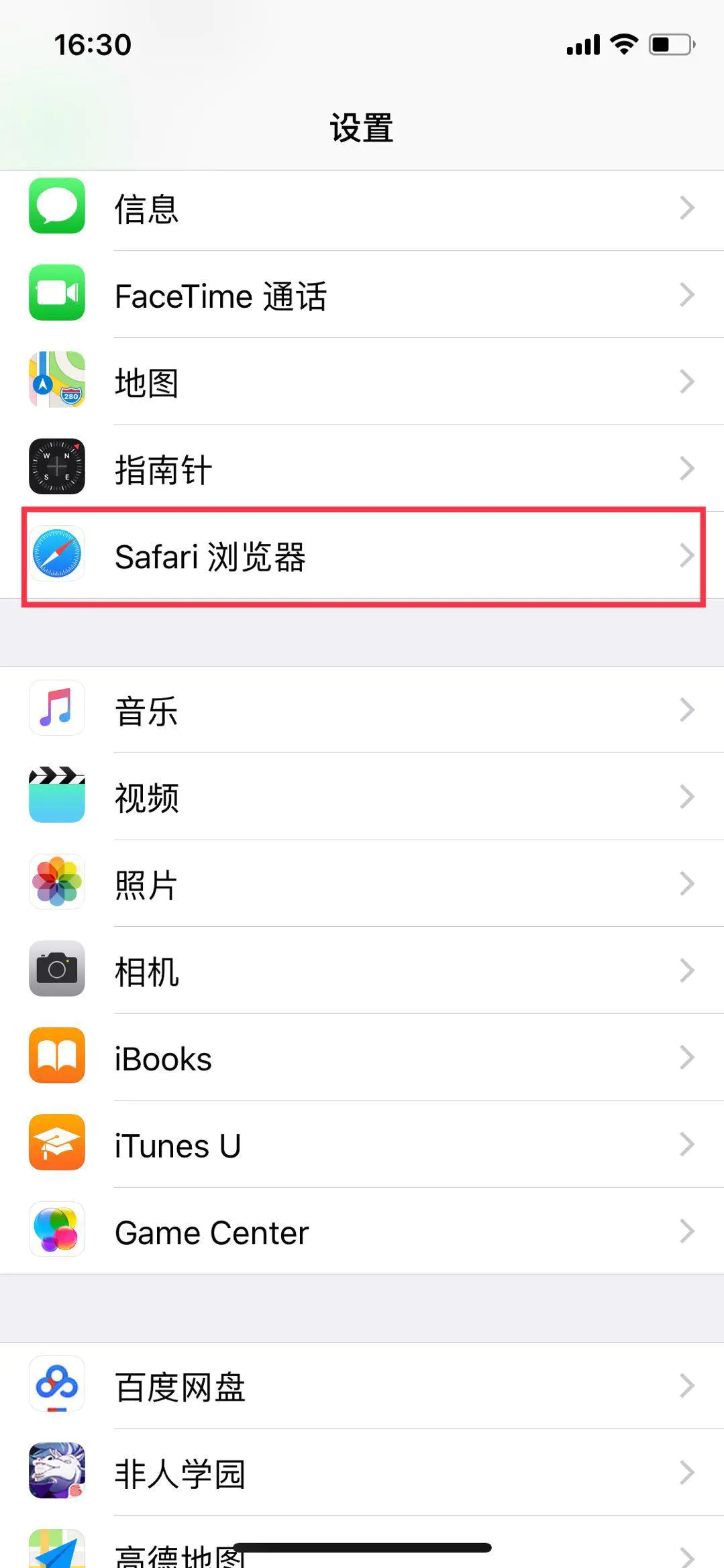The image size is (724, 1568).
Task: Select the 指南针 row
Action: [x=362, y=469]
